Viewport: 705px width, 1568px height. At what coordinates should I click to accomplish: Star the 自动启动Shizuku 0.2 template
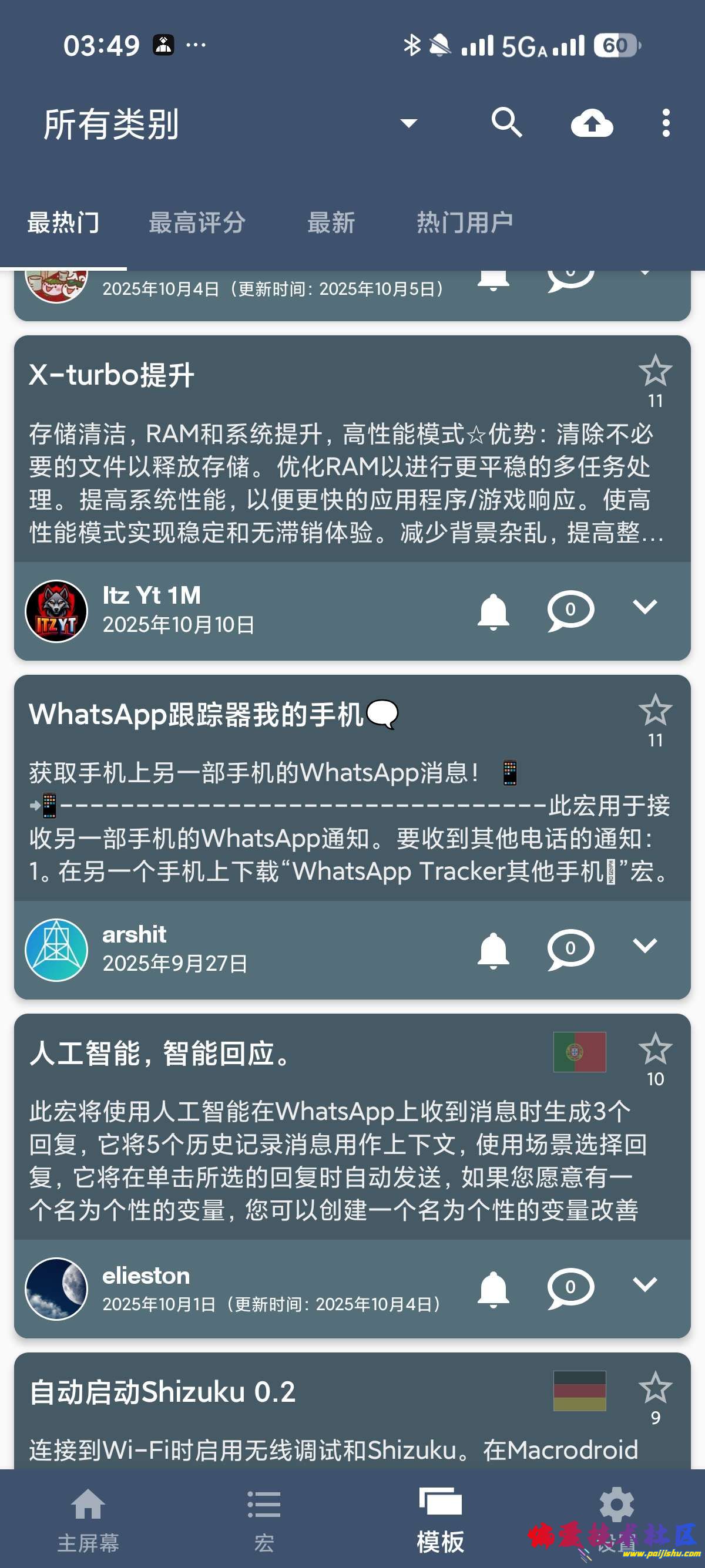coord(654,1388)
